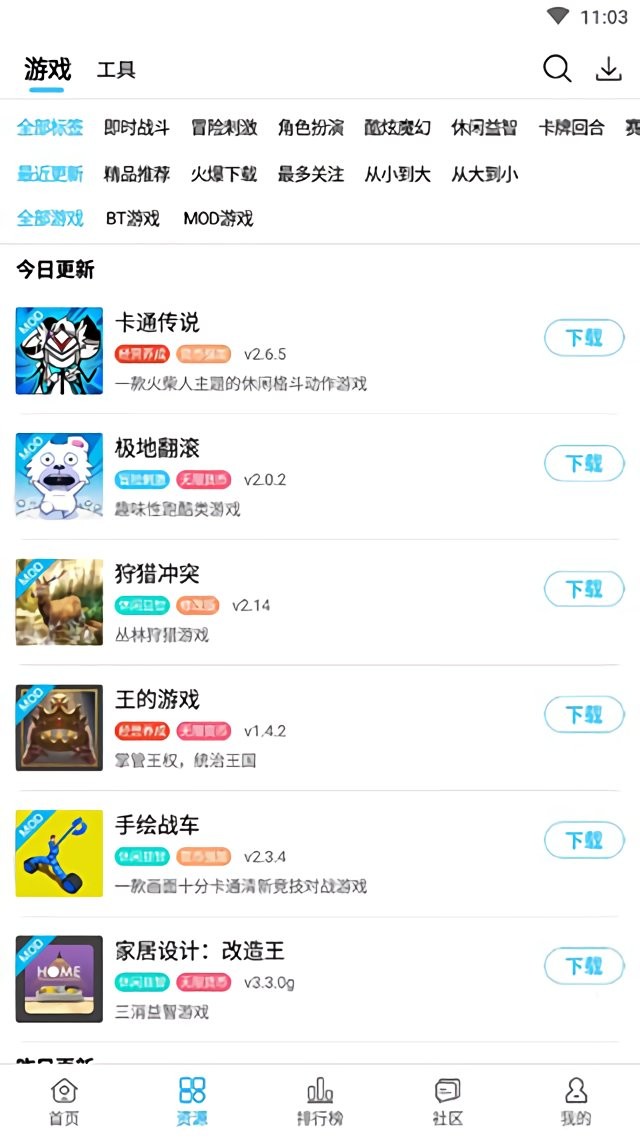Open the 王的游戏 game details
640x1138 pixels.
coord(158,699)
